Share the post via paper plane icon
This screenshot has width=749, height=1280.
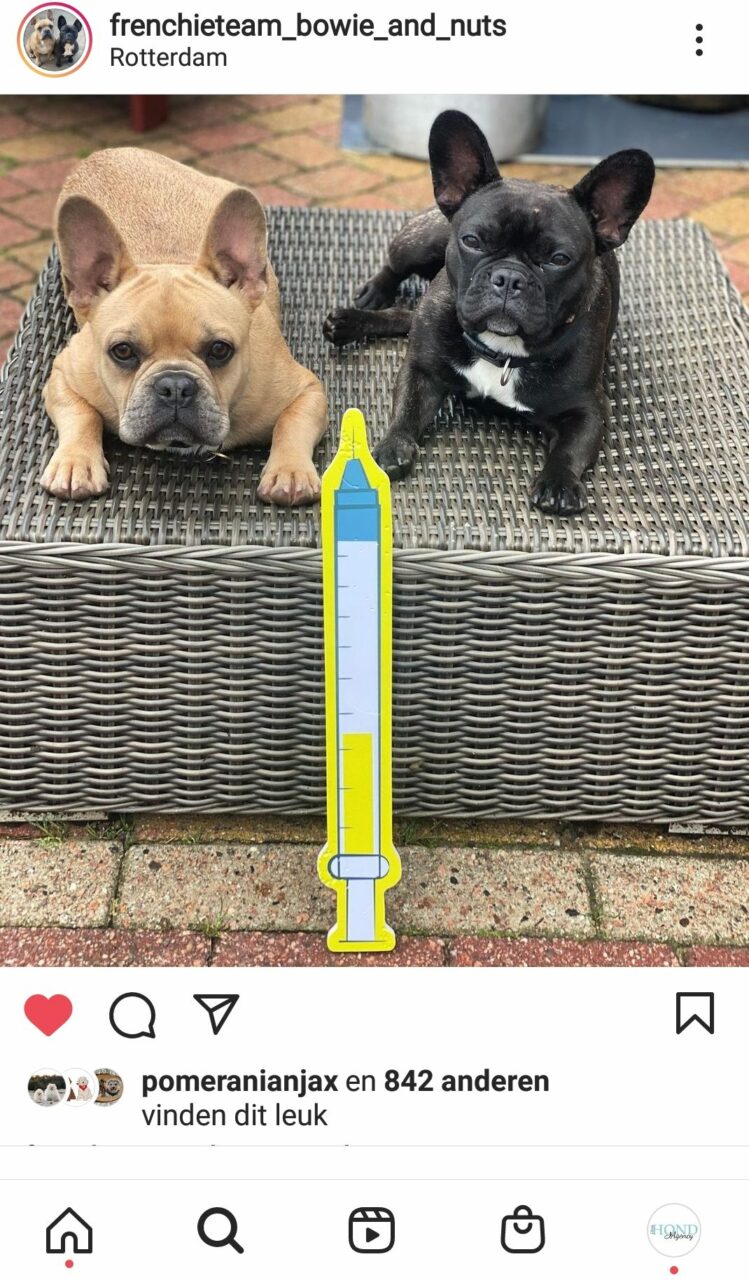pyautogui.click(x=216, y=1014)
